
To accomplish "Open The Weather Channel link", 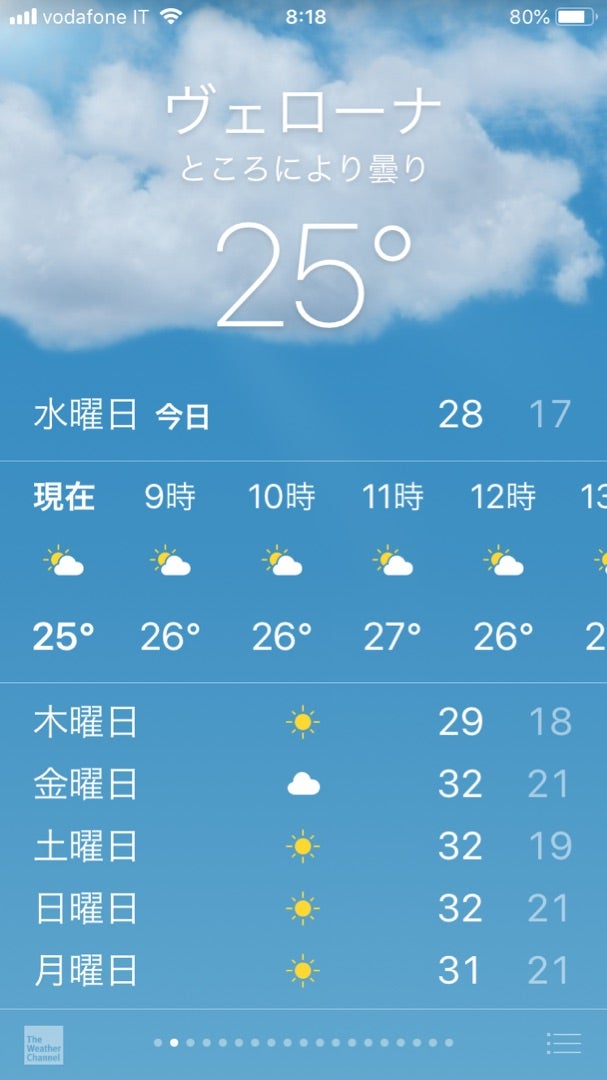I will click(44, 1044).
